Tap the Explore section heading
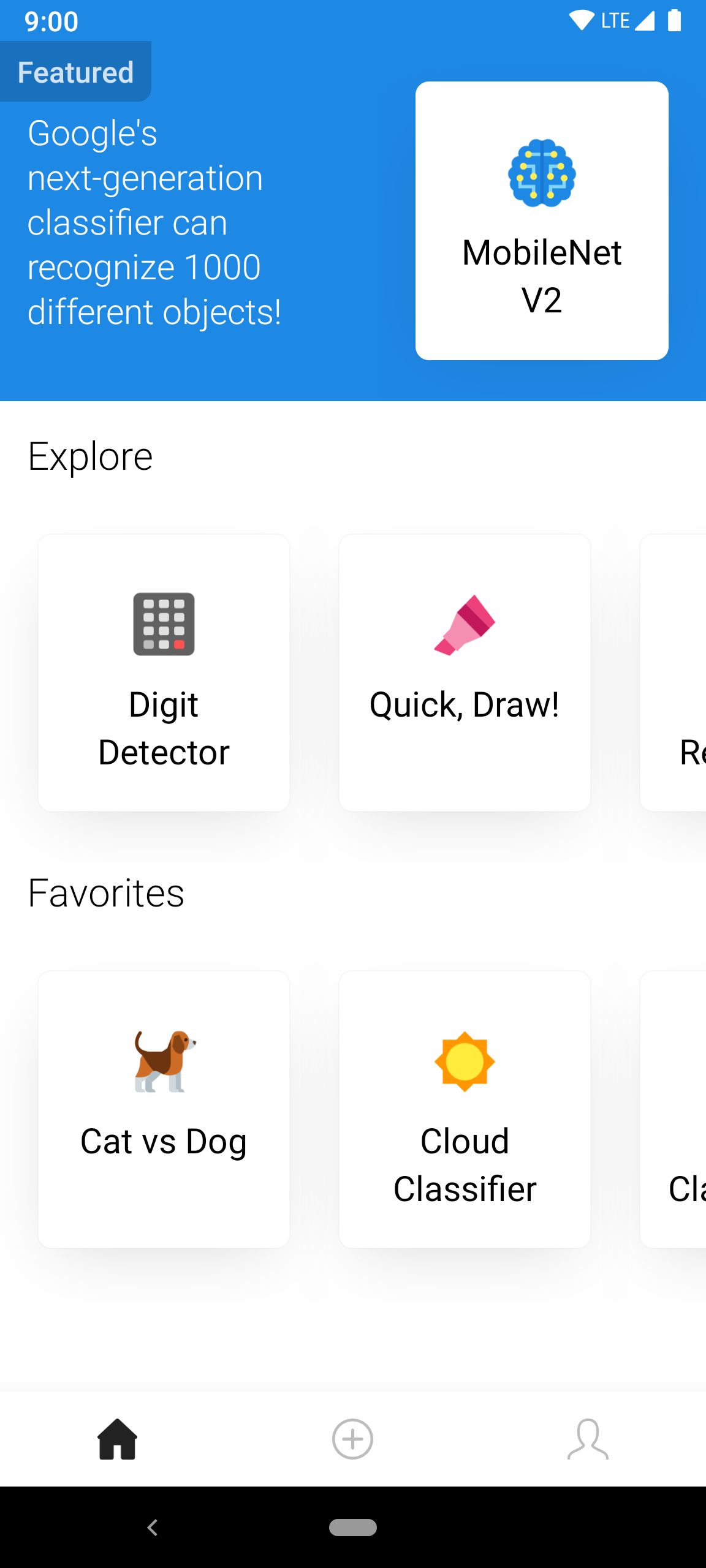Viewport: 706px width, 1568px height. pyautogui.click(x=90, y=455)
